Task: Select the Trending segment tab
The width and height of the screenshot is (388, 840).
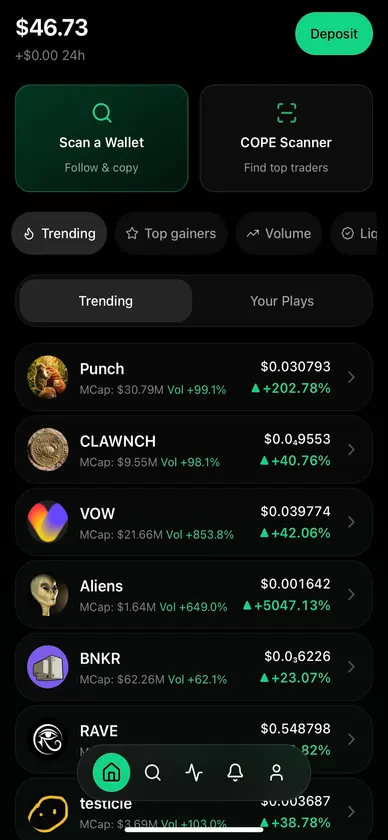Action: [106, 301]
